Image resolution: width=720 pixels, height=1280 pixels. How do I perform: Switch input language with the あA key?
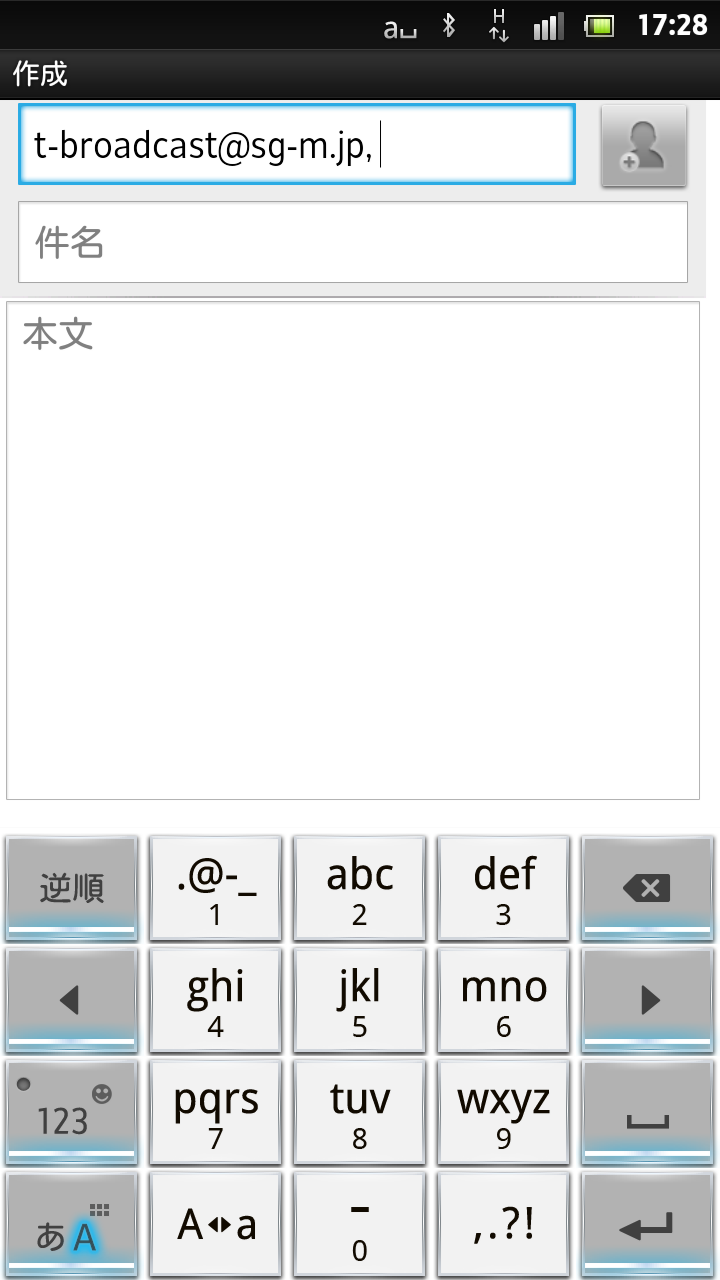pos(72,1225)
